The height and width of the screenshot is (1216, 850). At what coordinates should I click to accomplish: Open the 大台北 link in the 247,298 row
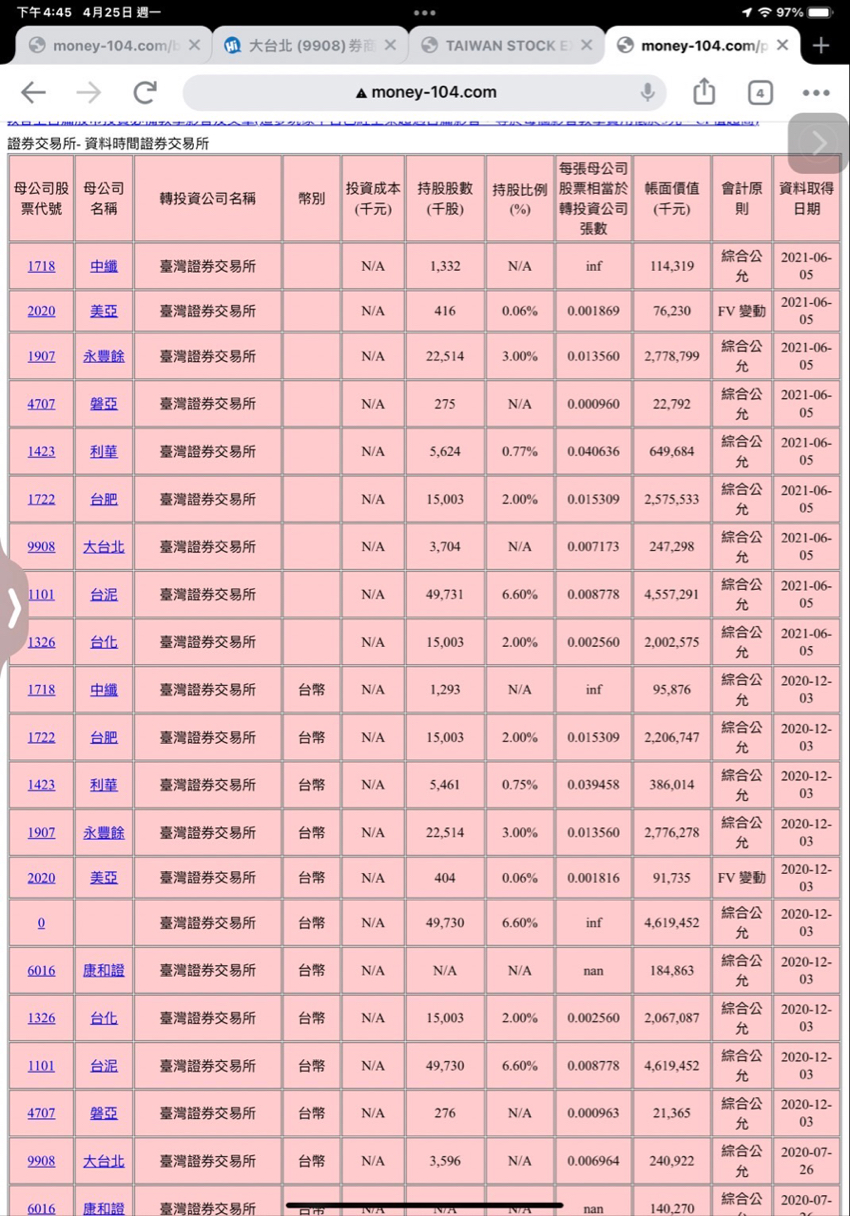tap(104, 547)
